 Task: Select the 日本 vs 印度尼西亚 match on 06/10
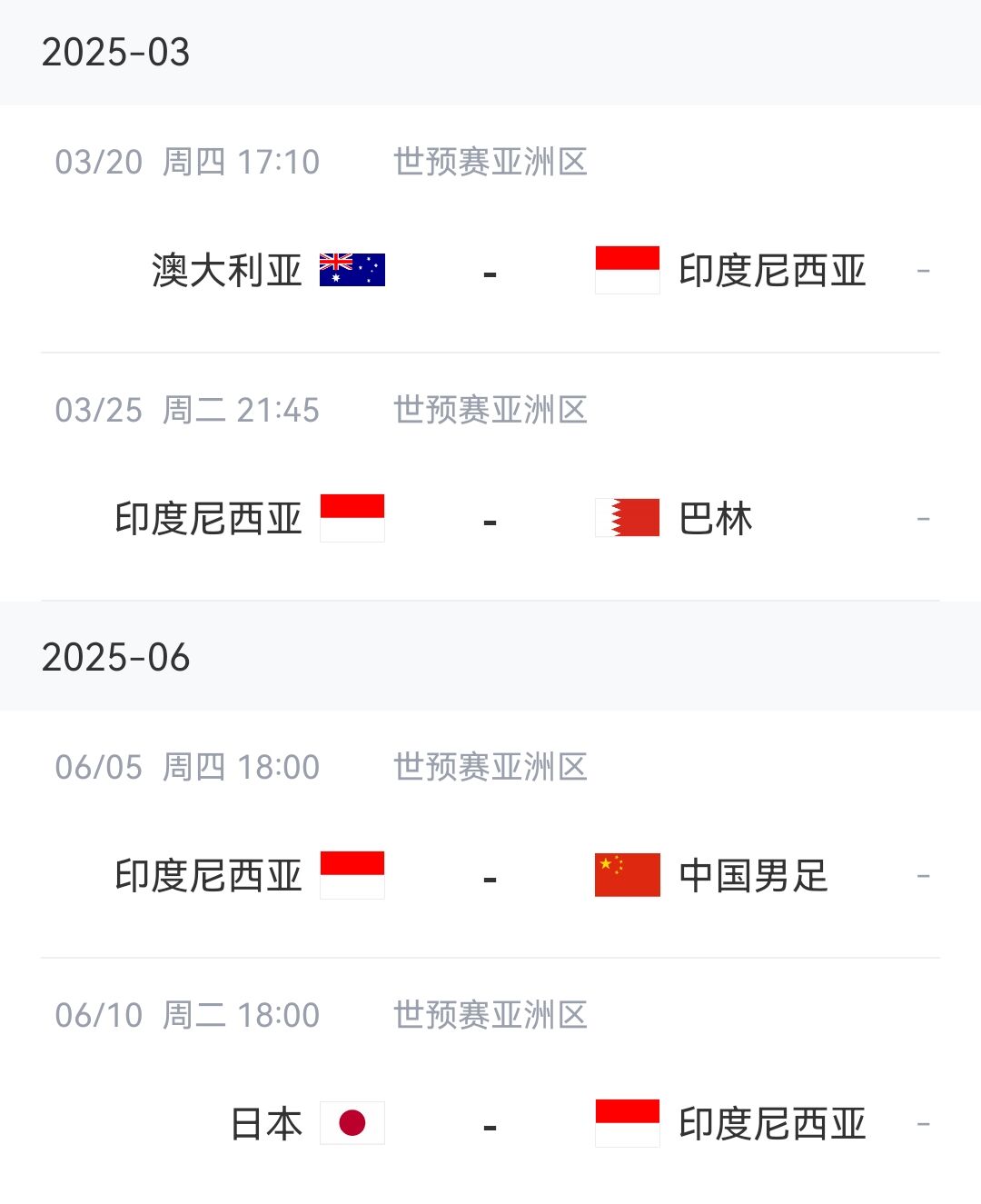[490, 1124]
